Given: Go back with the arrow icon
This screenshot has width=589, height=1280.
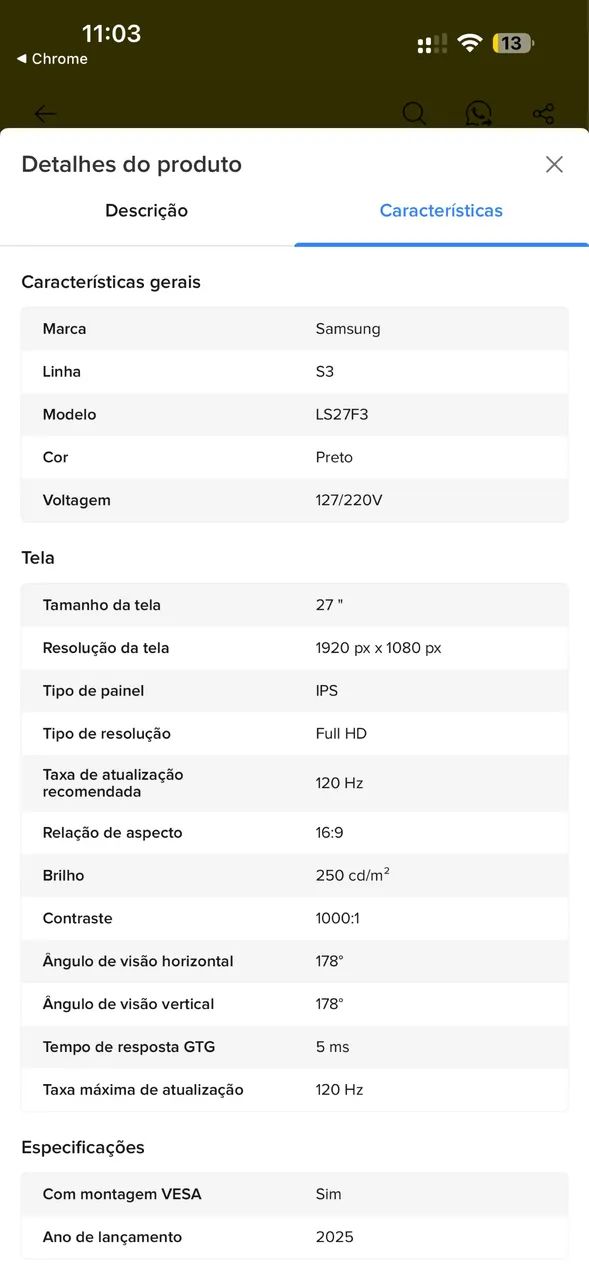Looking at the screenshot, I should click(x=45, y=114).
